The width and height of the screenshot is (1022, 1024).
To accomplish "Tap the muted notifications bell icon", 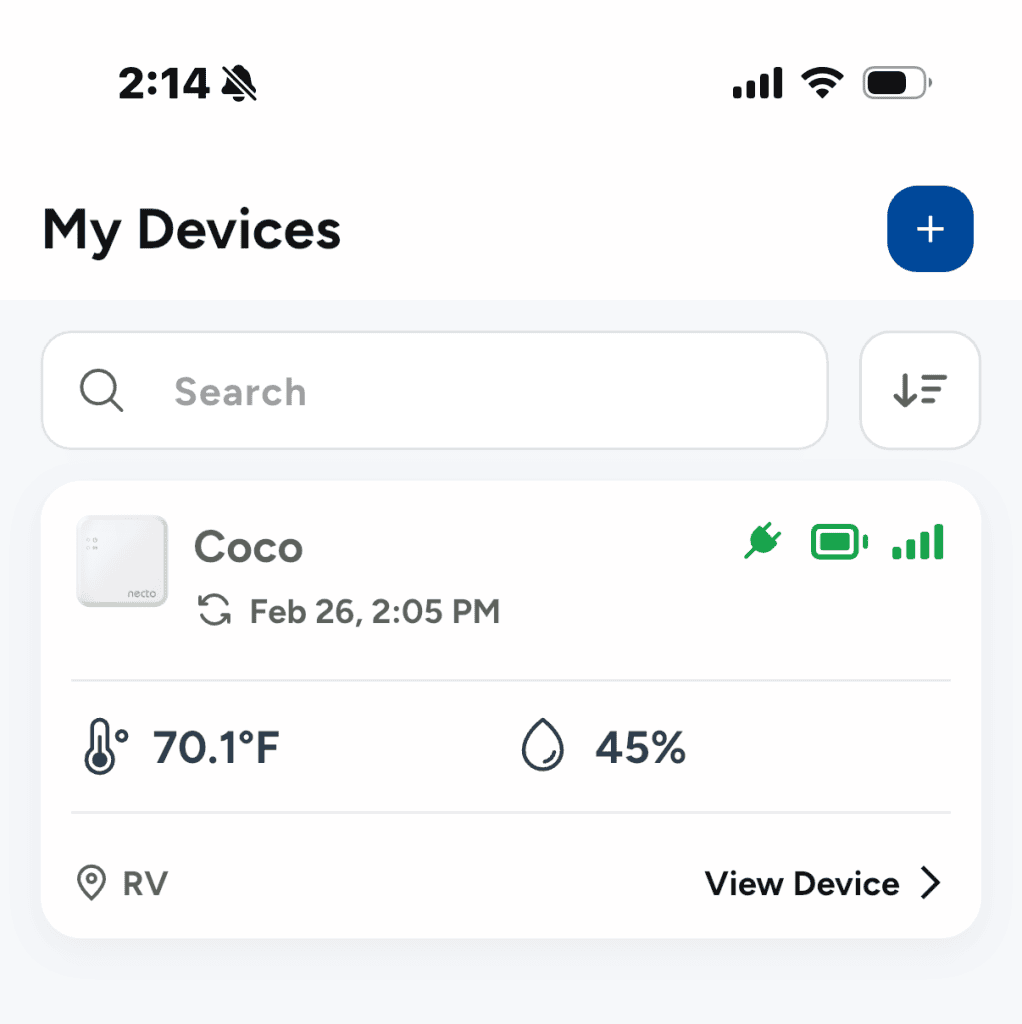I will (x=240, y=84).
